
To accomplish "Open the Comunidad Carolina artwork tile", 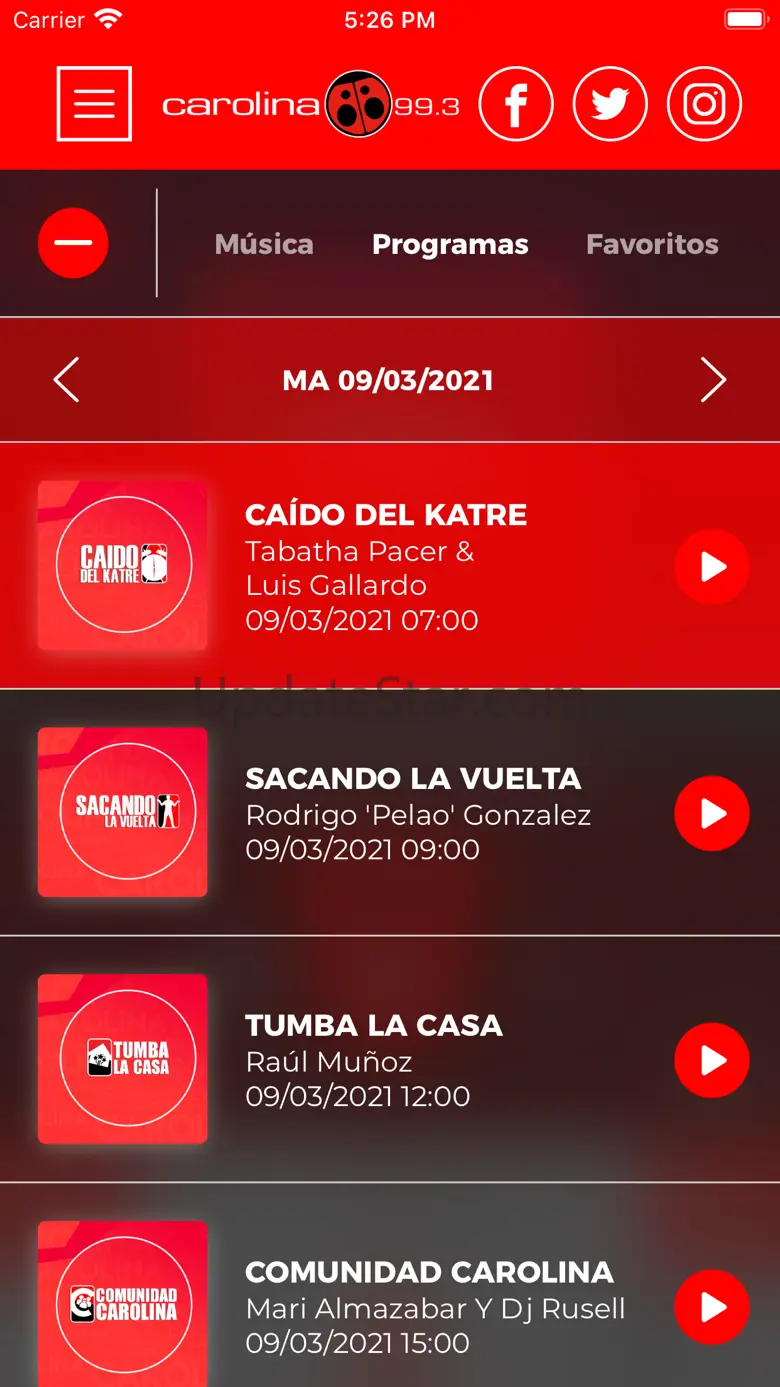I will coord(123,1303).
